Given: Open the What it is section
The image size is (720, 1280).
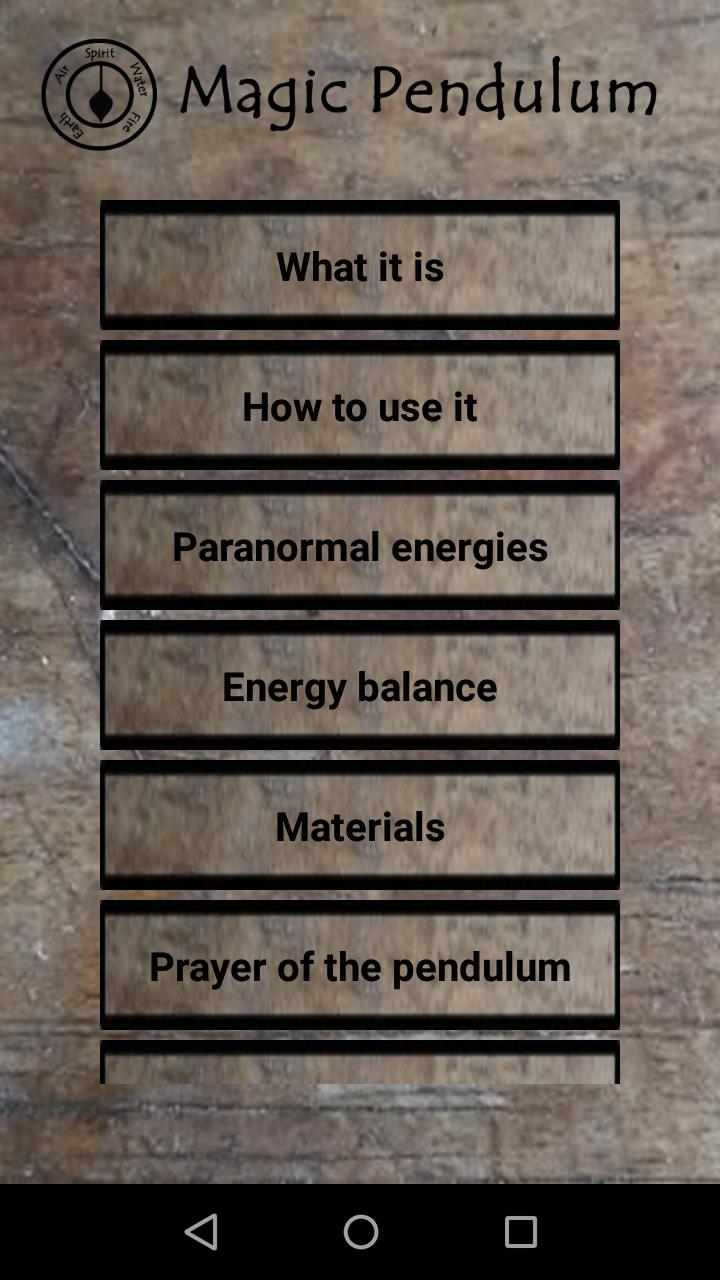Looking at the screenshot, I should pos(360,266).
